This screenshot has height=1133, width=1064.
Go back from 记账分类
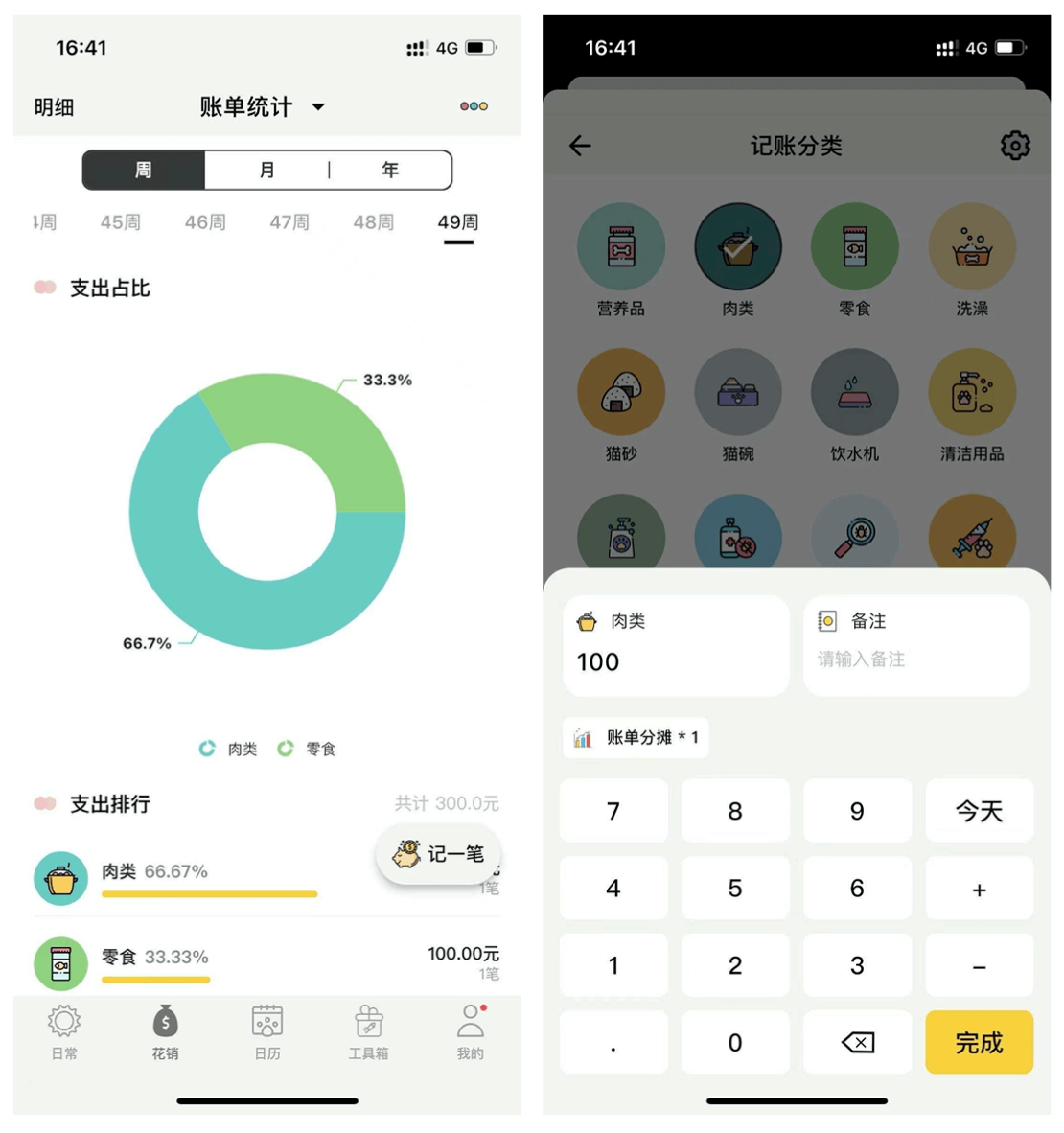(580, 146)
